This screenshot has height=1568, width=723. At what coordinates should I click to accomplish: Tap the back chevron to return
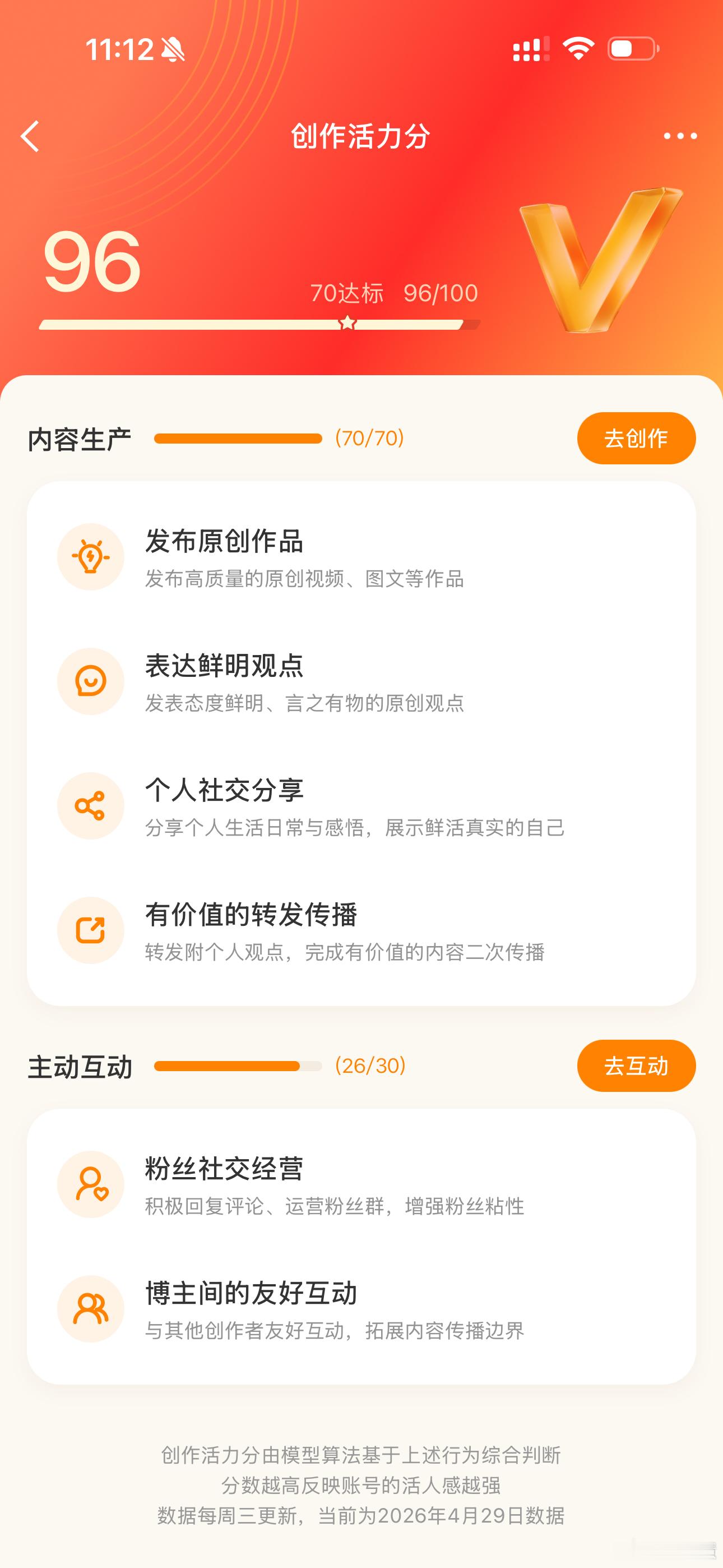click(x=29, y=138)
